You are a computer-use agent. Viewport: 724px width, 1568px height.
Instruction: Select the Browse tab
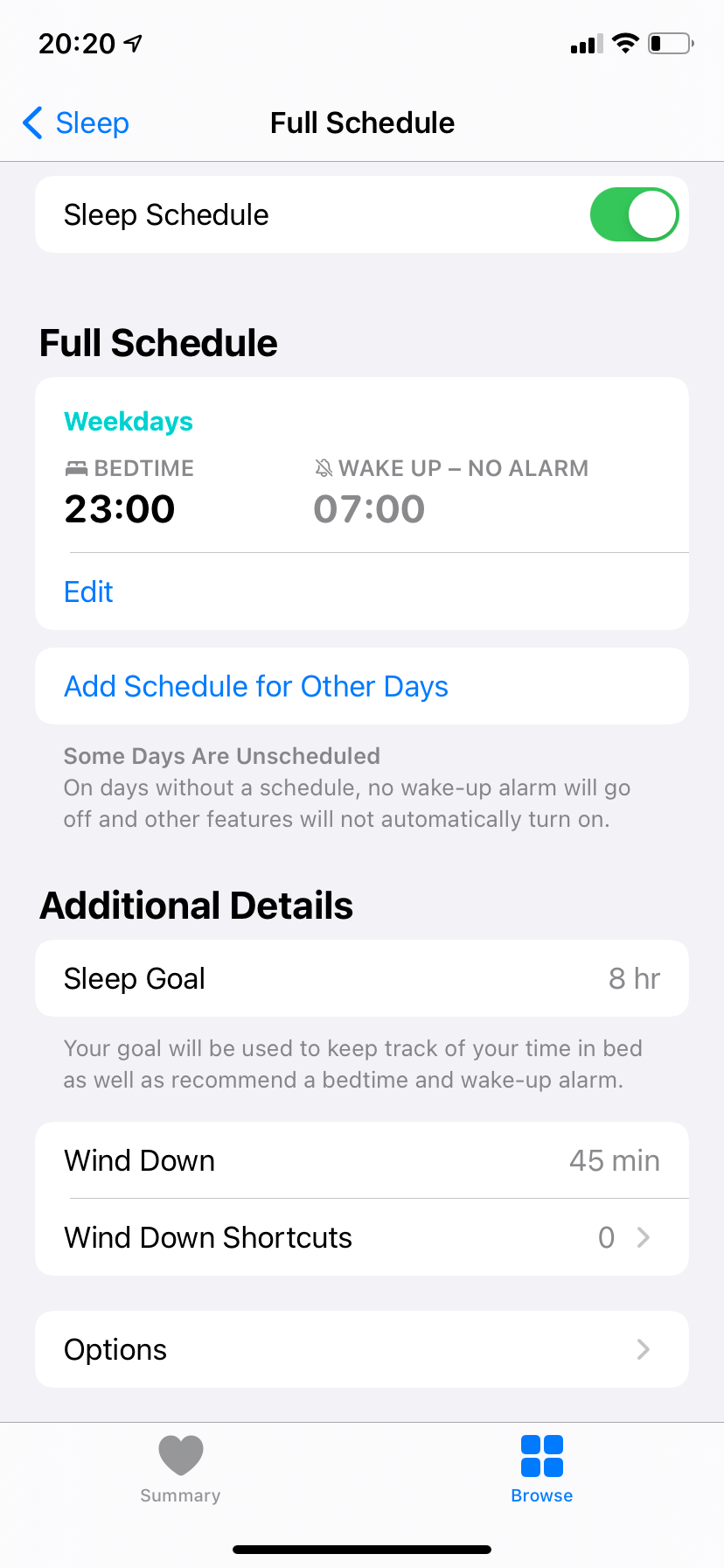pyautogui.click(x=542, y=1468)
